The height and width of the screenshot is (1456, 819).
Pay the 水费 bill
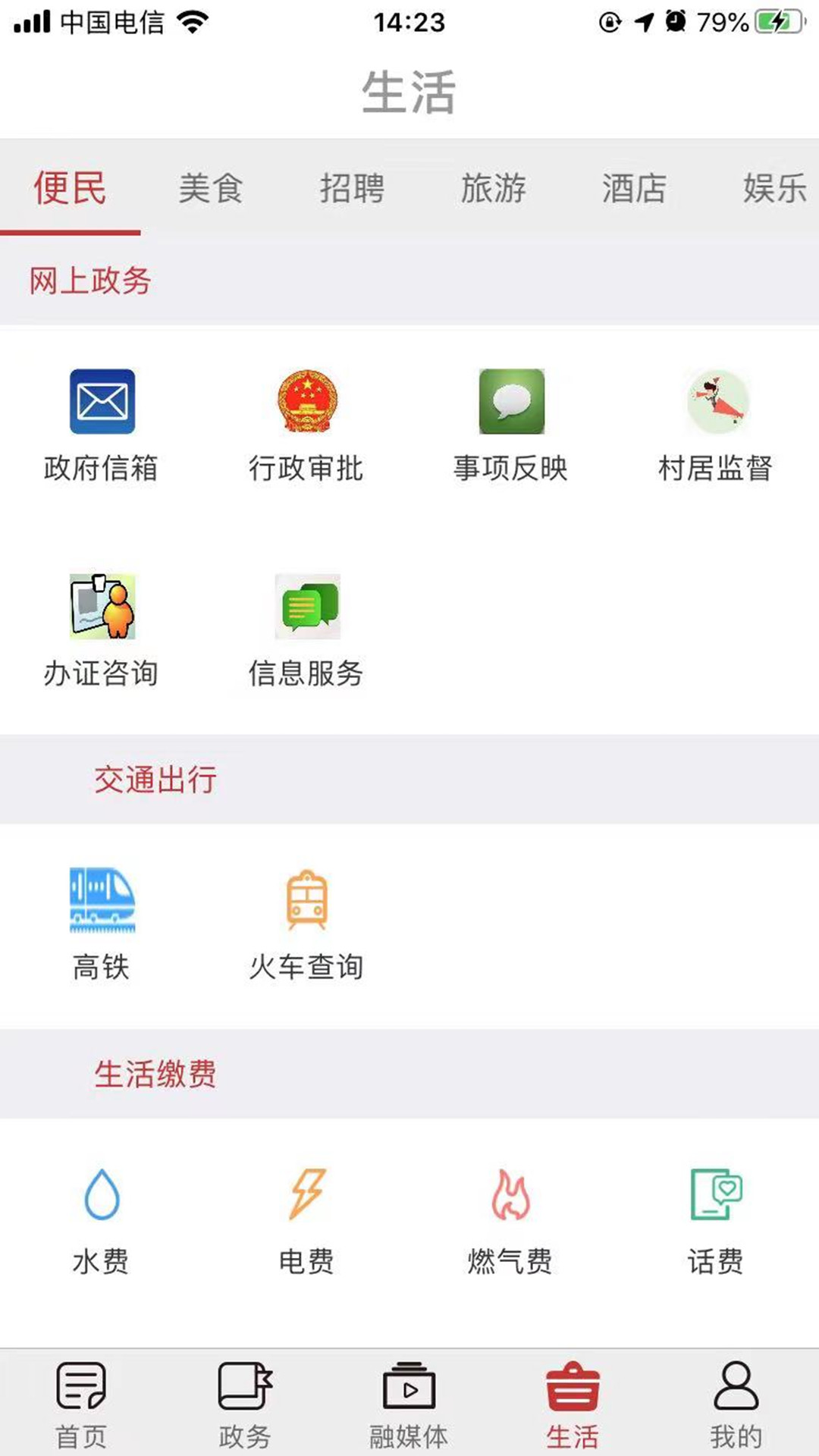[102, 1218]
